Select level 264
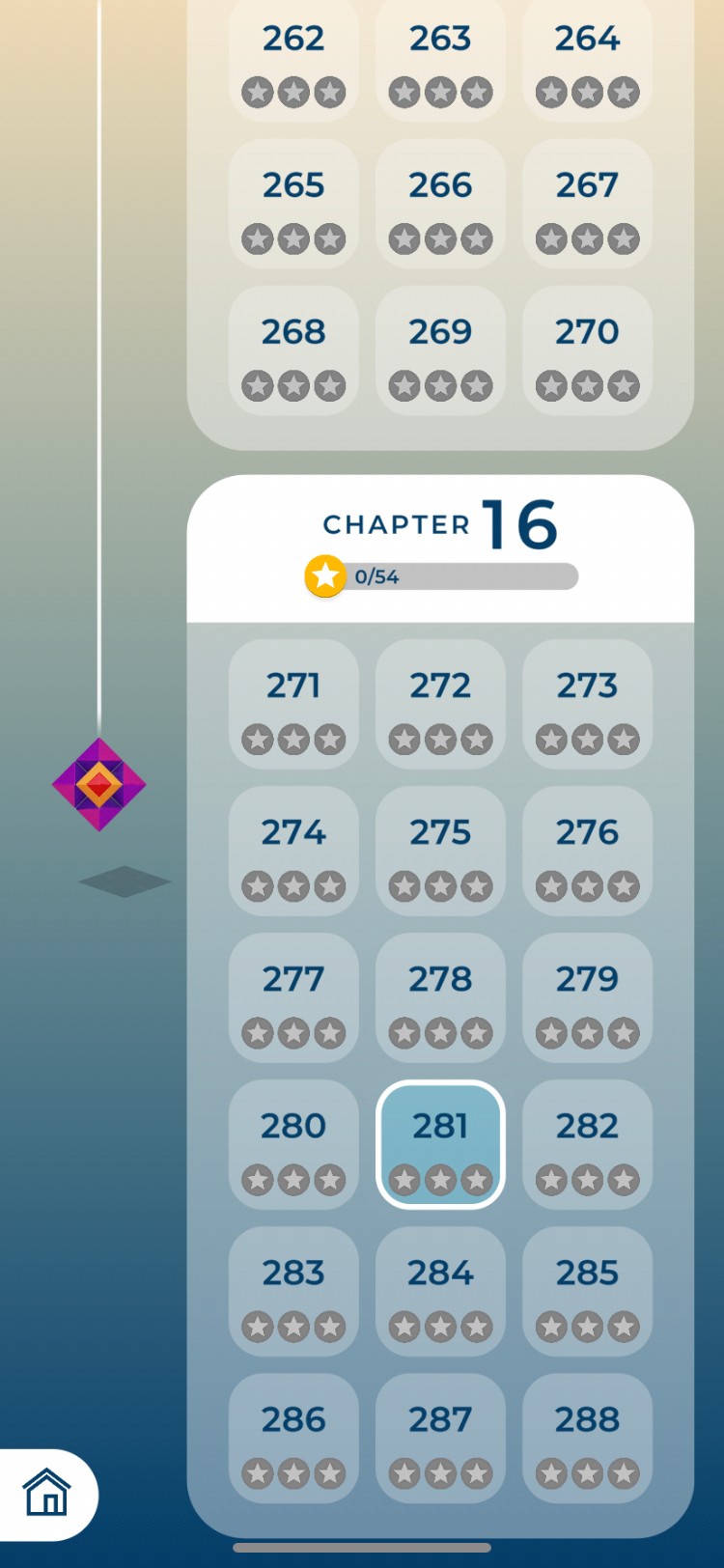724x1568 pixels. tap(587, 60)
